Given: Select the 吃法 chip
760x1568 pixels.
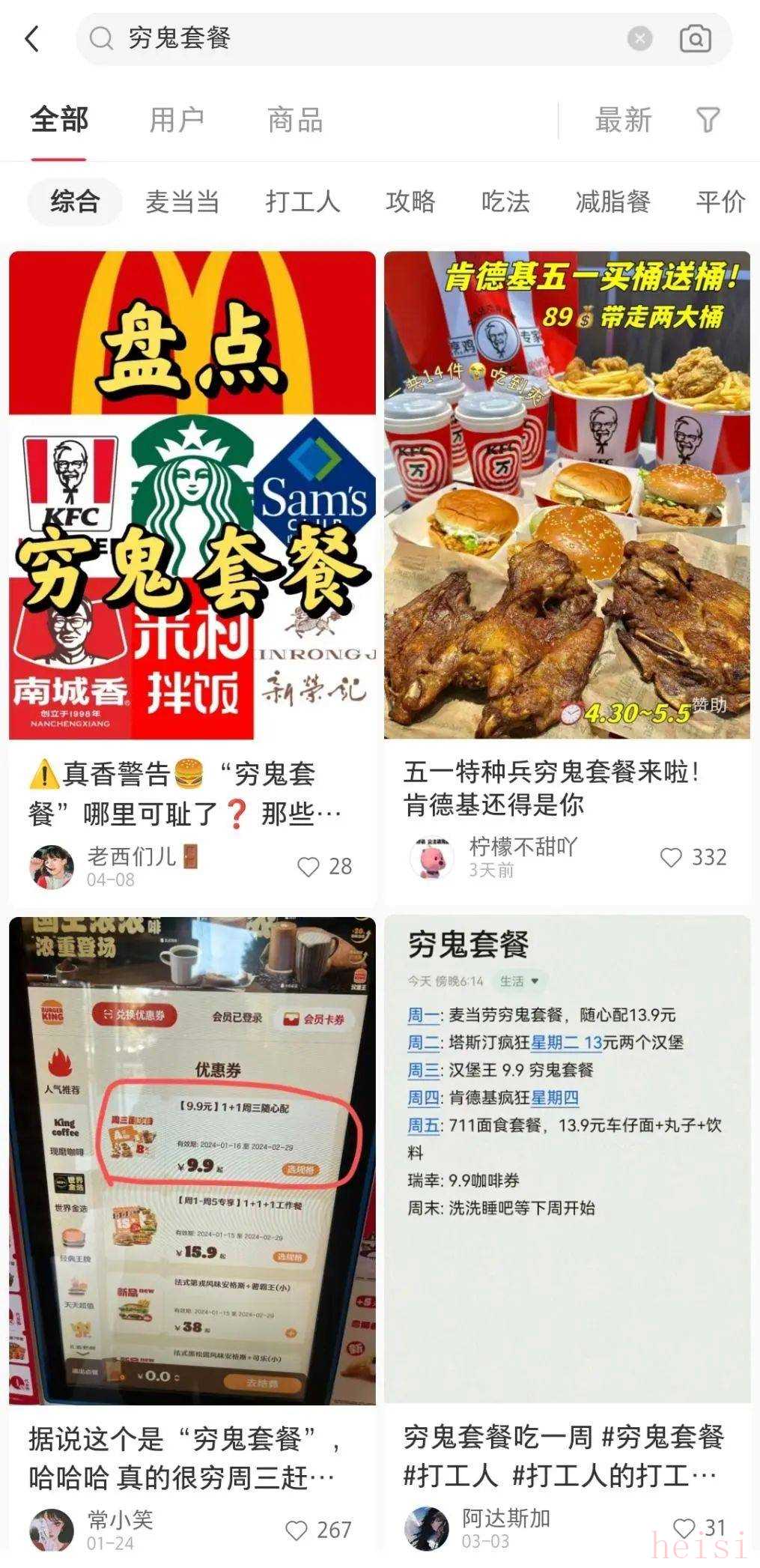Looking at the screenshot, I should tap(505, 202).
